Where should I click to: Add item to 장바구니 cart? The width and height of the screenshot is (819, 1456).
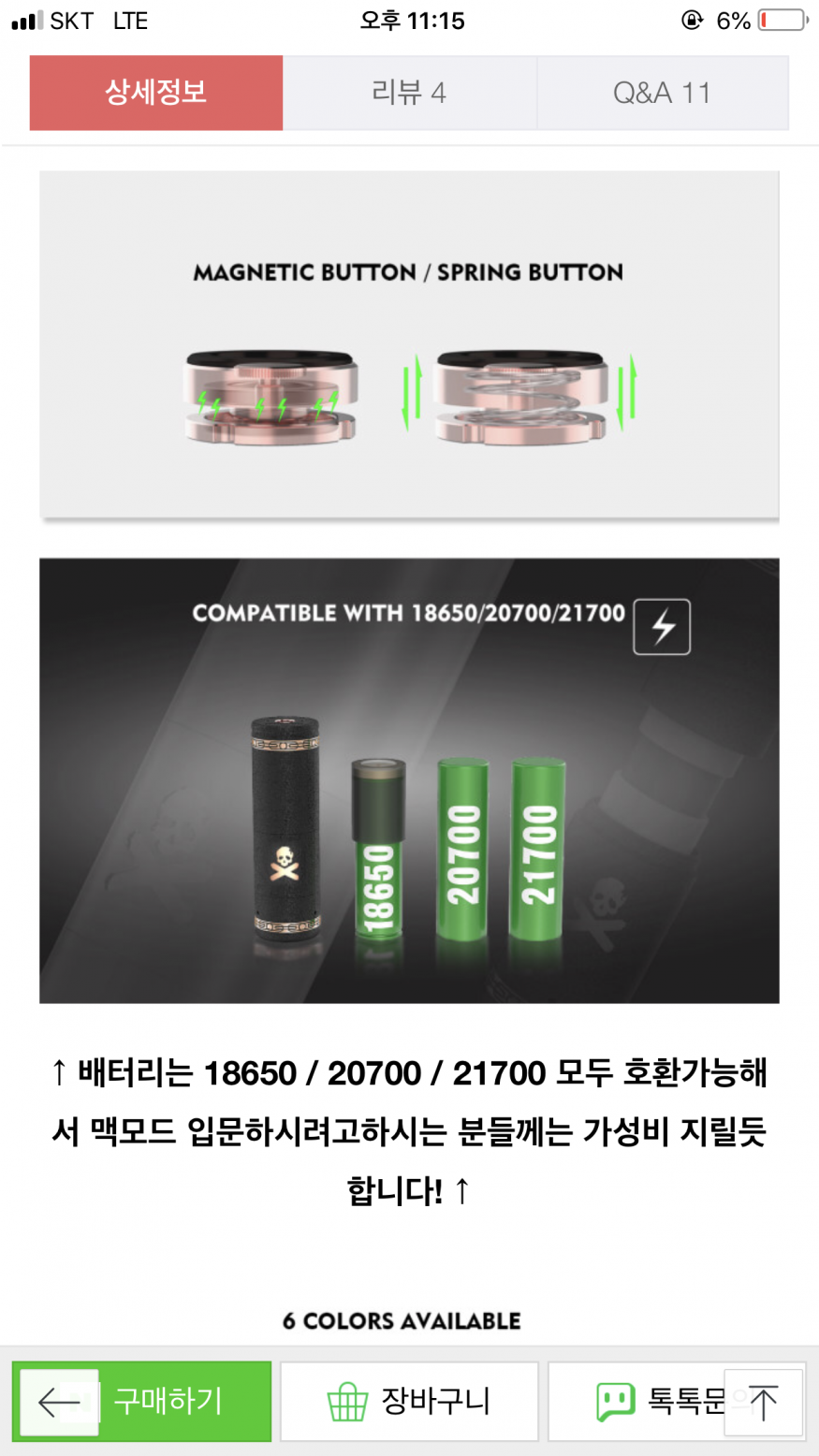(x=409, y=1401)
